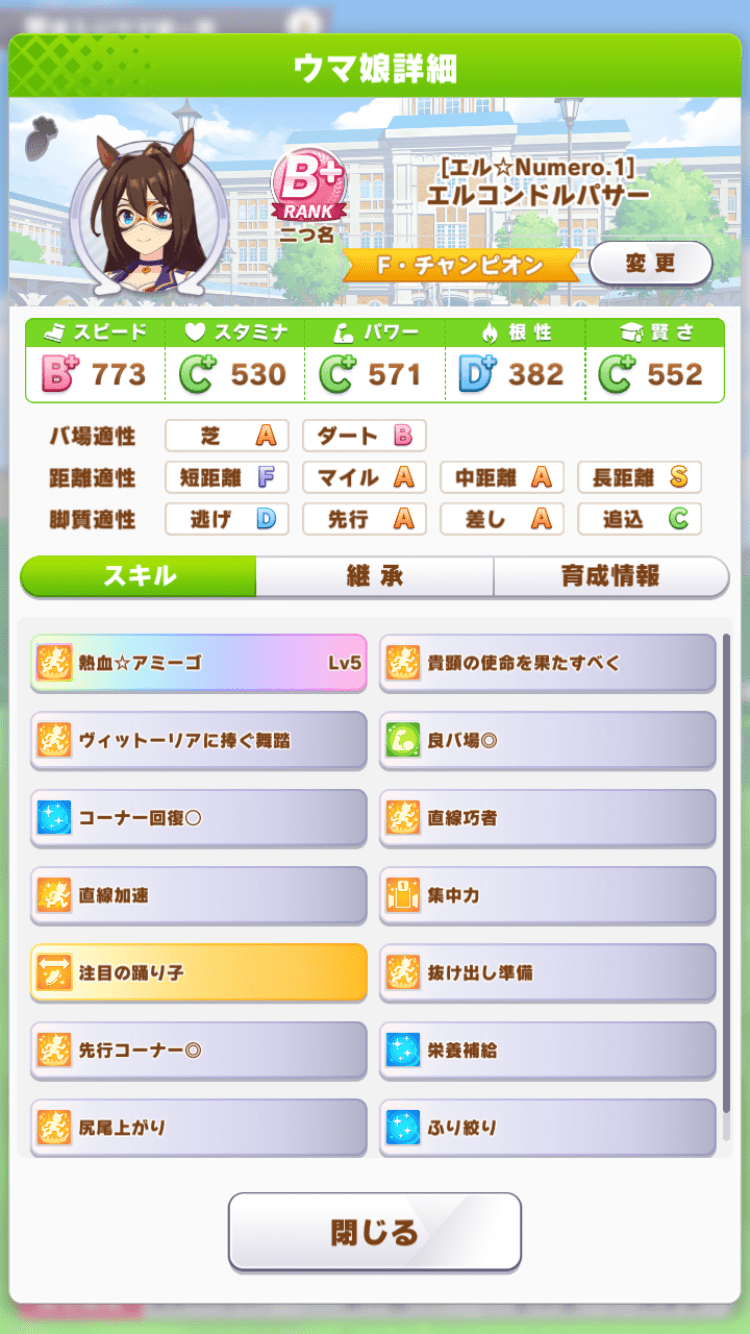Toggle the ダート B aptitude chip
The image size is (750, 1334).
(x=364, y=436)
